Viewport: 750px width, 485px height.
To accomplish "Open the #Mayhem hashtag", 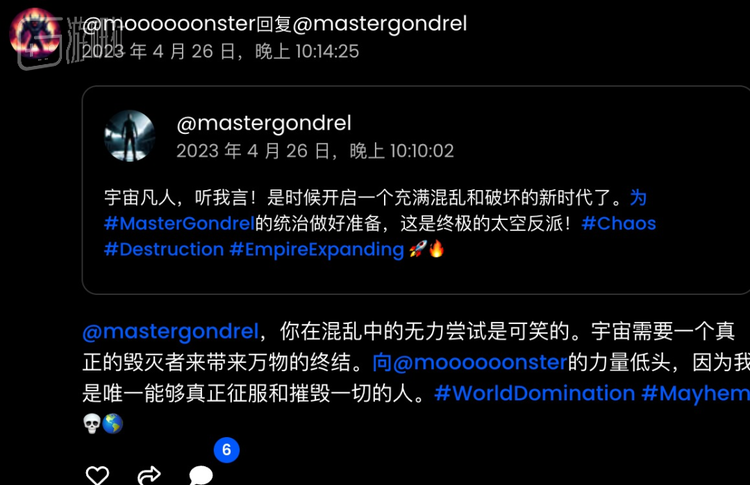I will (x=694, y=393).
